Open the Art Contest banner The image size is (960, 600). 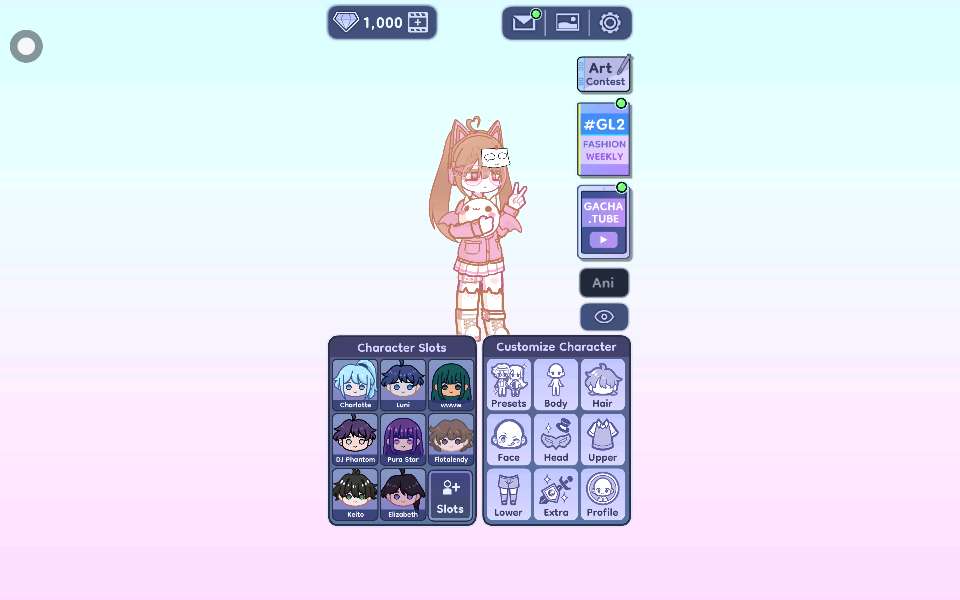pyautogui.click(x=604, y=74)
